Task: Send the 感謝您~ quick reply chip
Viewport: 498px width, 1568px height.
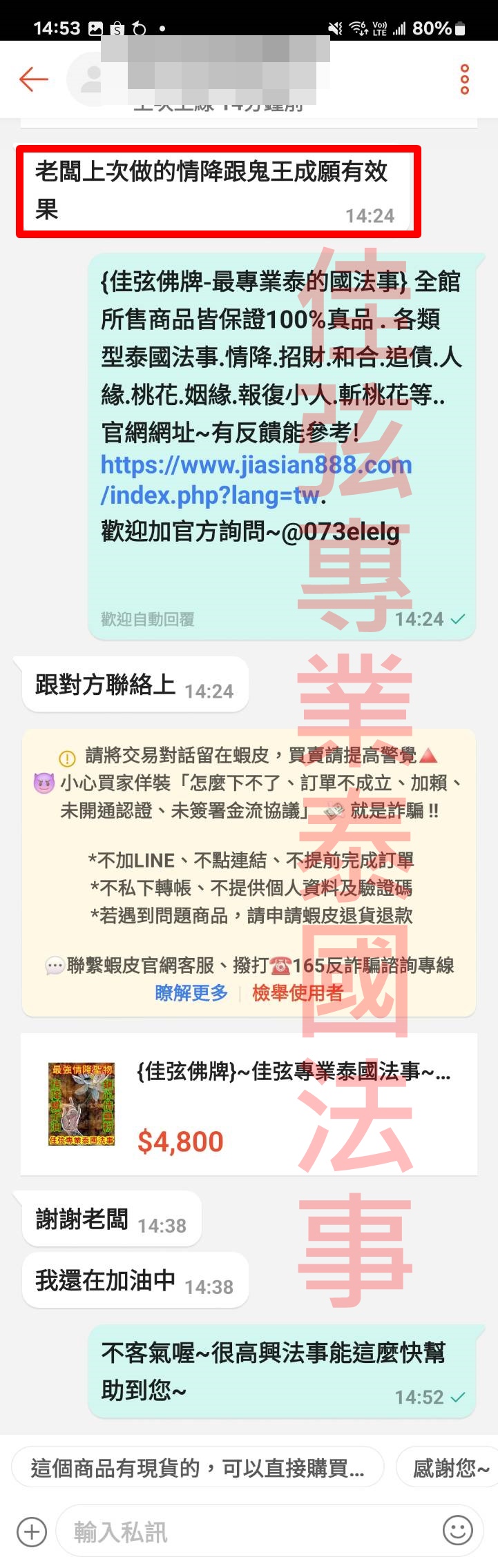Action: click(x=450, y=1469)
